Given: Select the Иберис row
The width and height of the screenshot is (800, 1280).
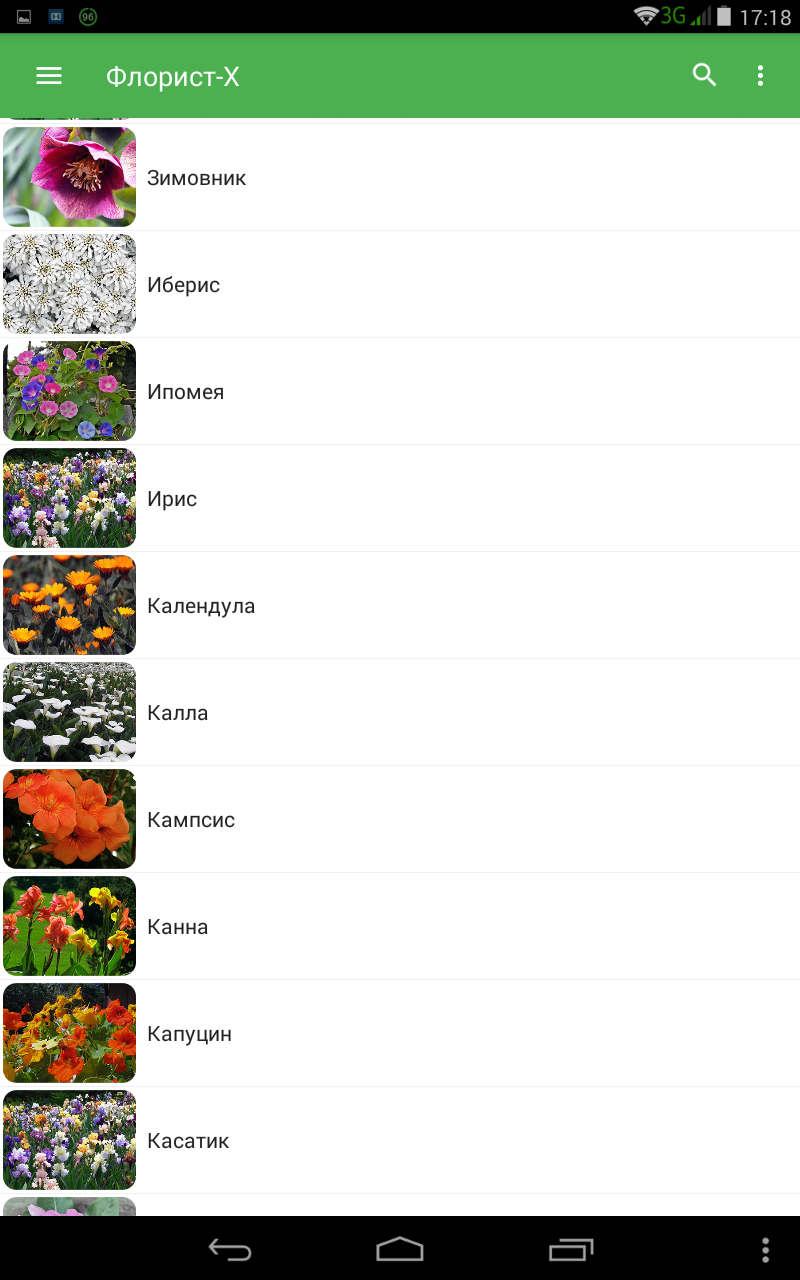Looking at the screenshot, I should point(400,284).
